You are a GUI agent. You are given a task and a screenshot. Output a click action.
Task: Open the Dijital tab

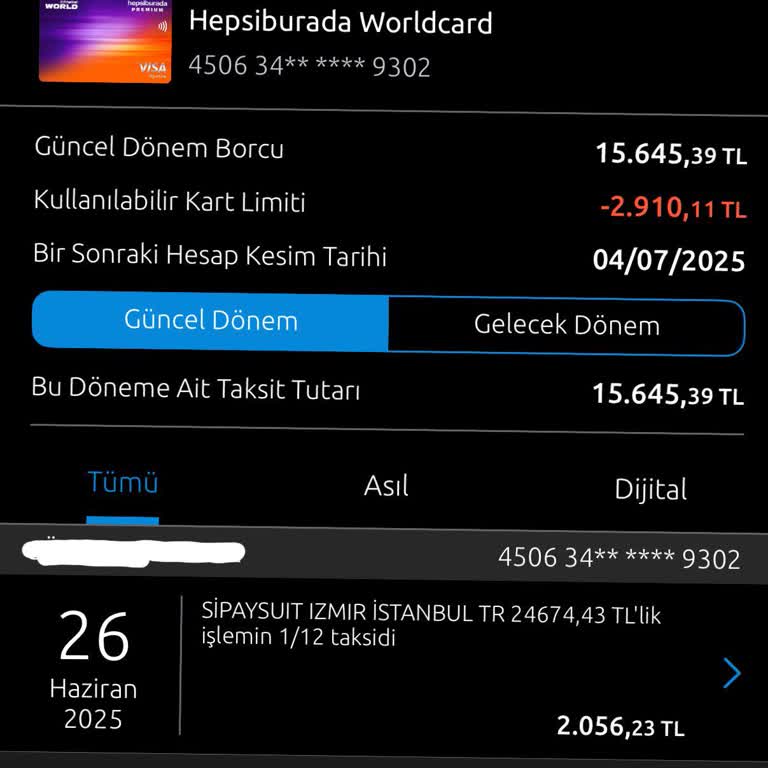click(x=650, y=490)
